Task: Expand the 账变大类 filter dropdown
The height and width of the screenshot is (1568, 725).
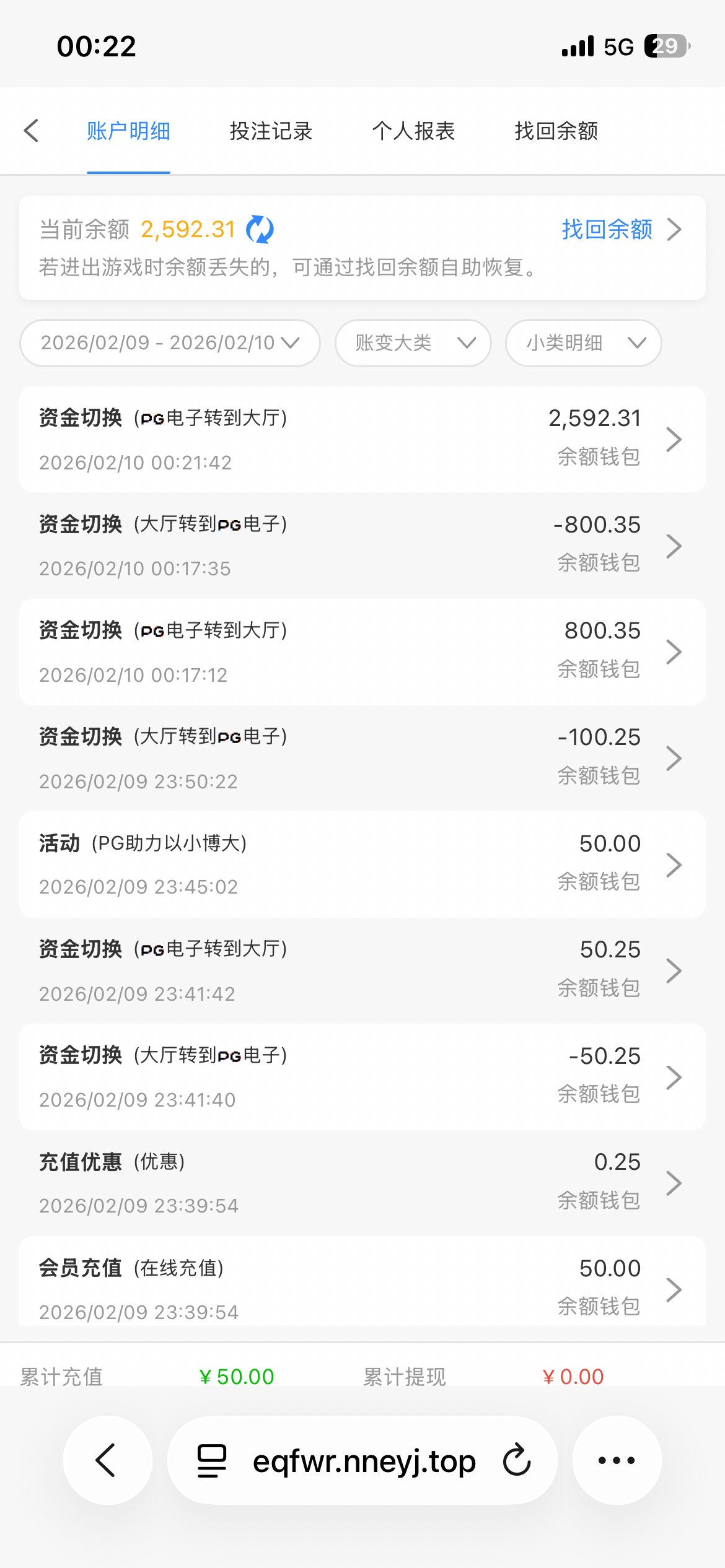Action: (413, 343)
